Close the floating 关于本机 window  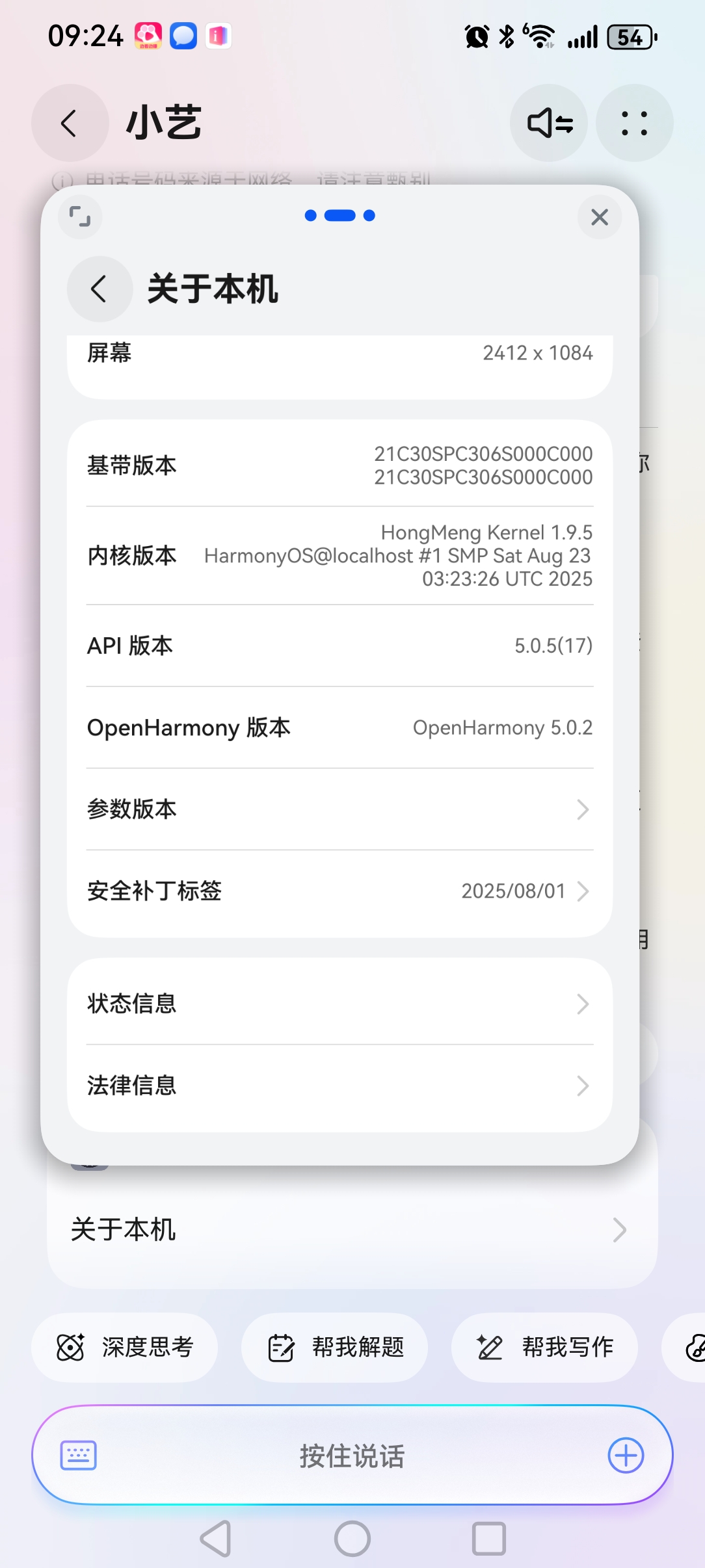pyautogui.click(x=599, y=217)
